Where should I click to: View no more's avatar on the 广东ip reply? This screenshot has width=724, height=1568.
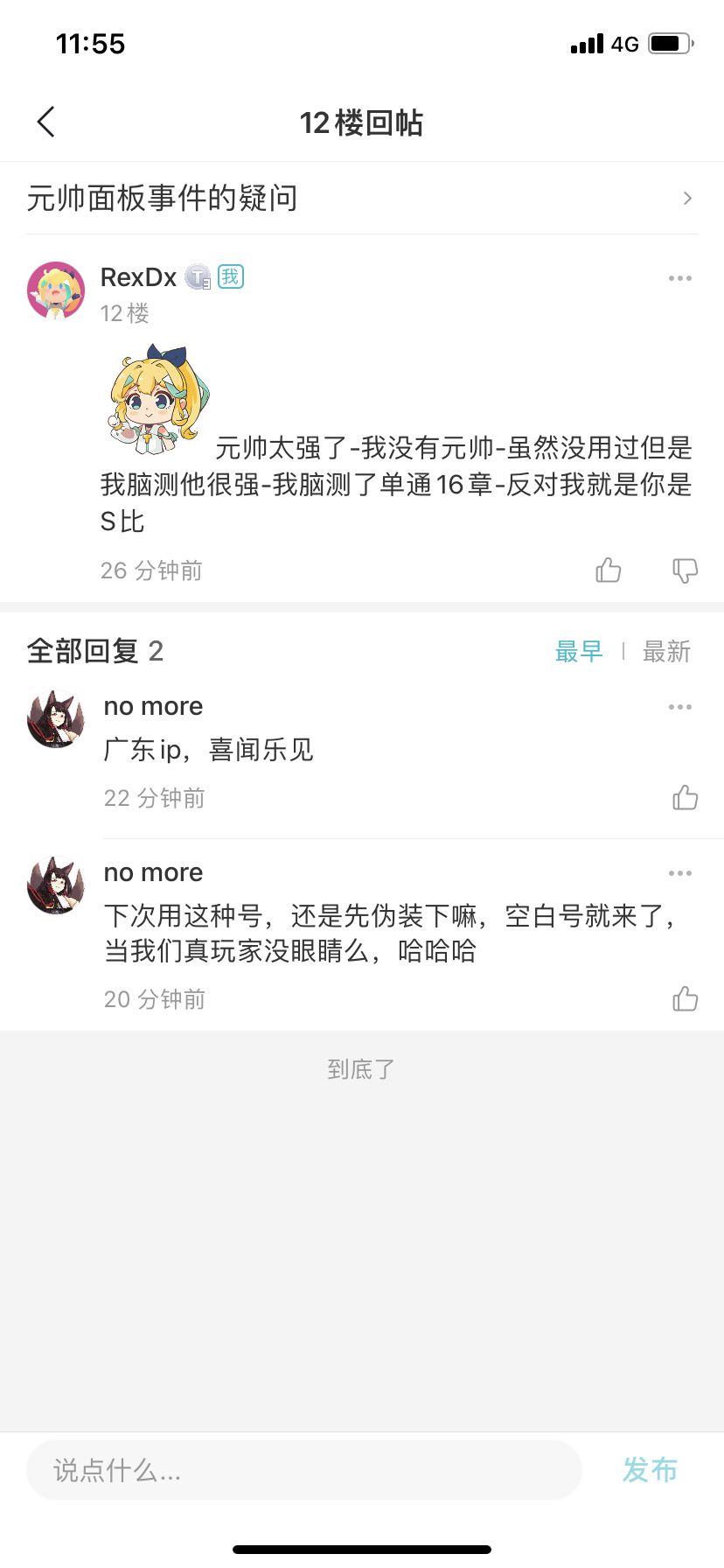(x=56, y=719)
